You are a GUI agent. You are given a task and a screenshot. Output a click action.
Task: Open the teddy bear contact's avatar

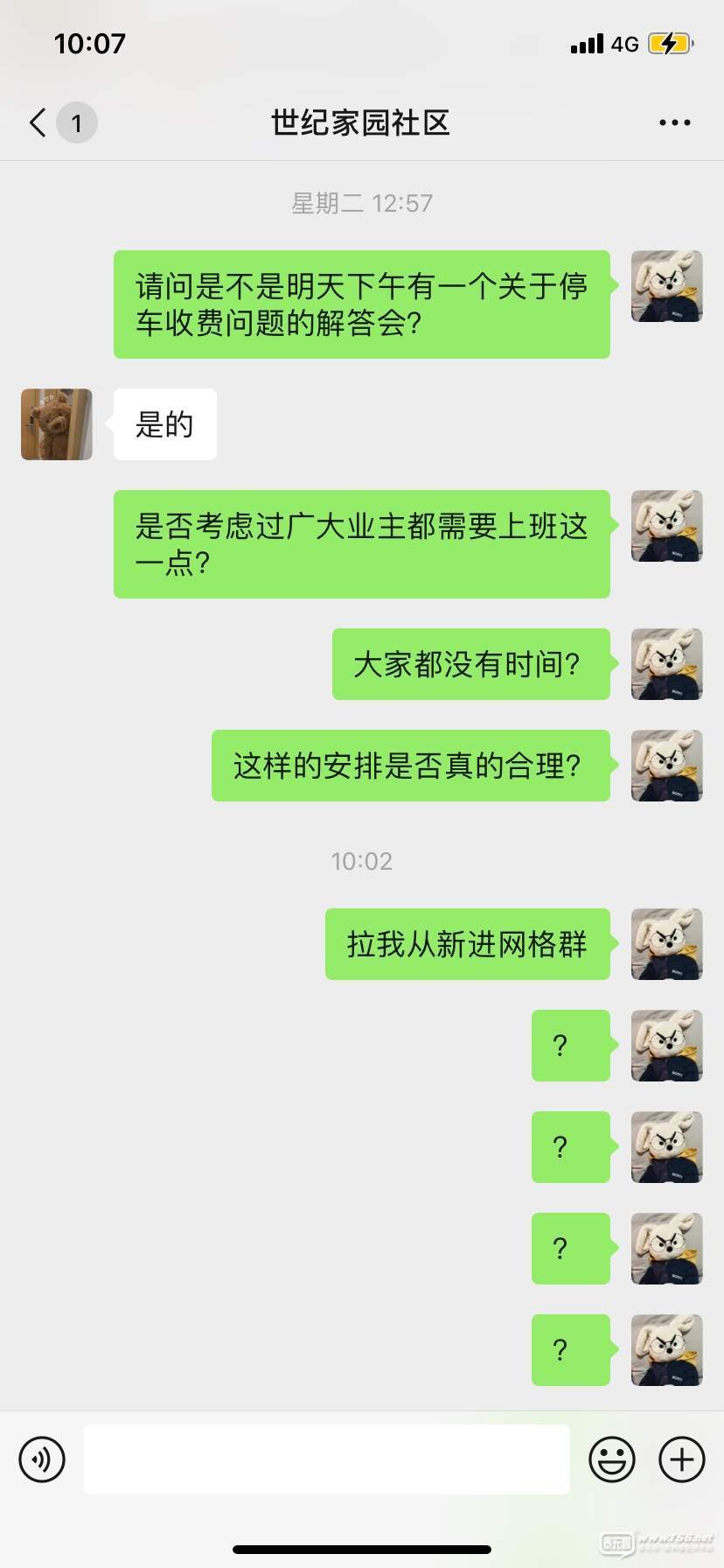(57, 424)
